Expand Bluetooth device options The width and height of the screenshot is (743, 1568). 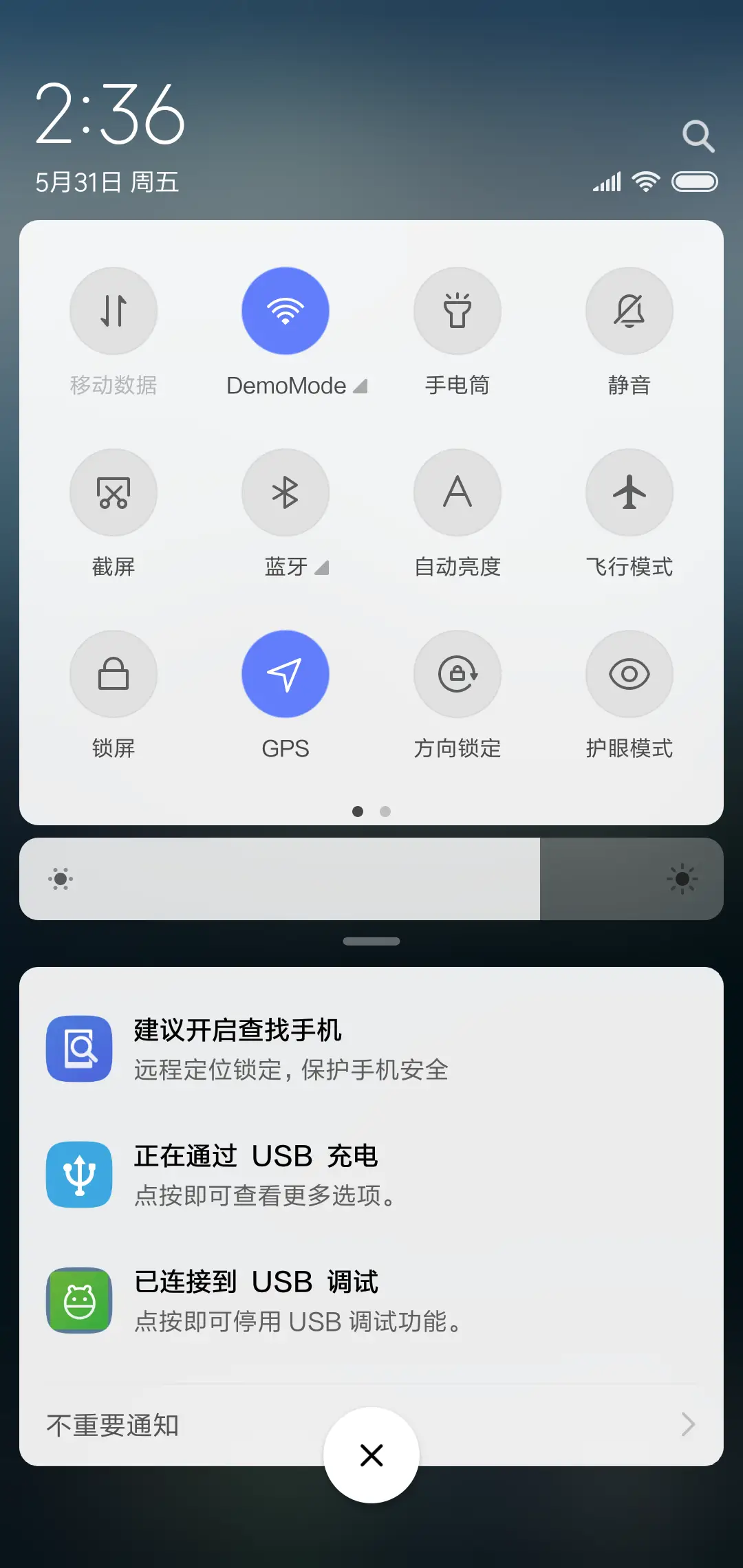[321, 568]
